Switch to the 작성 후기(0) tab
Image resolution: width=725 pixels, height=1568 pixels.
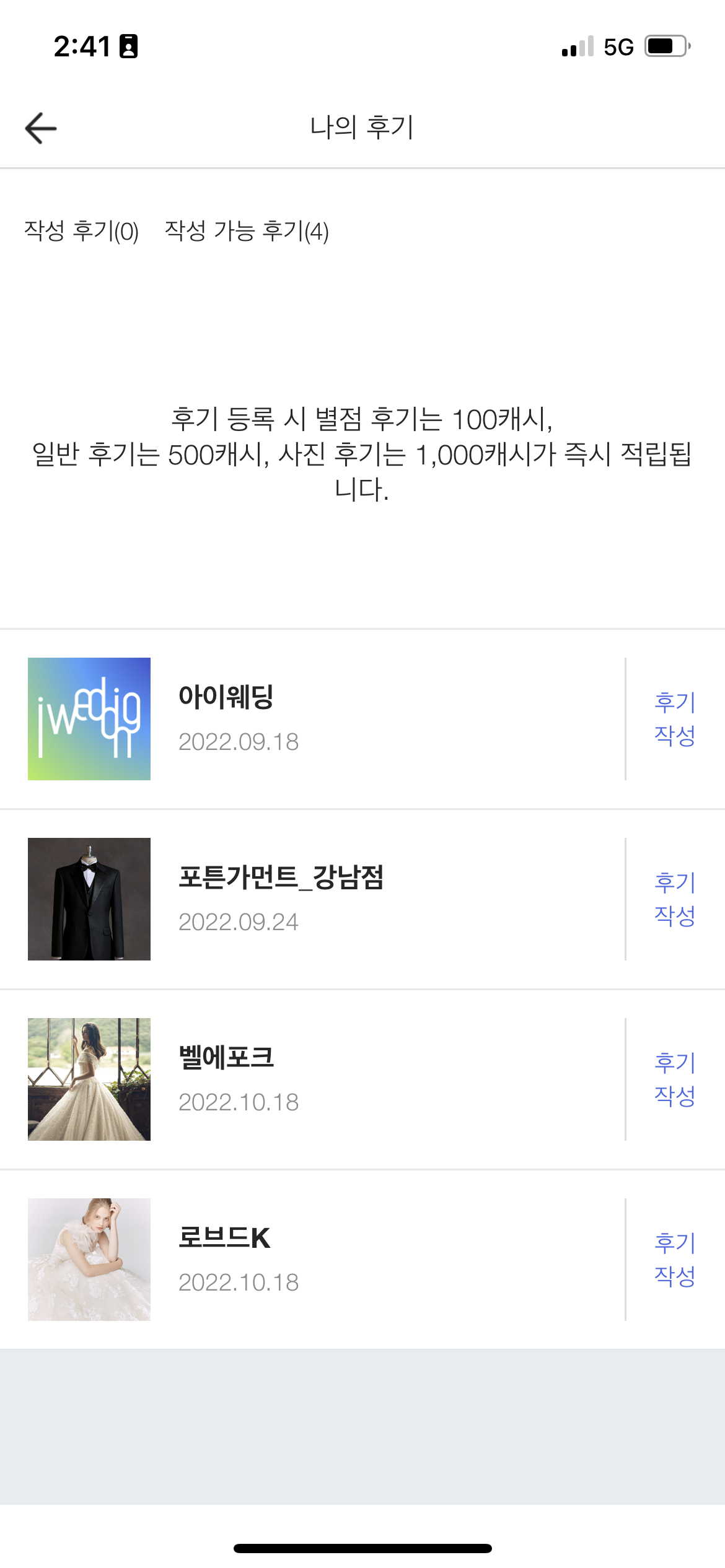[x=81, y=231]
